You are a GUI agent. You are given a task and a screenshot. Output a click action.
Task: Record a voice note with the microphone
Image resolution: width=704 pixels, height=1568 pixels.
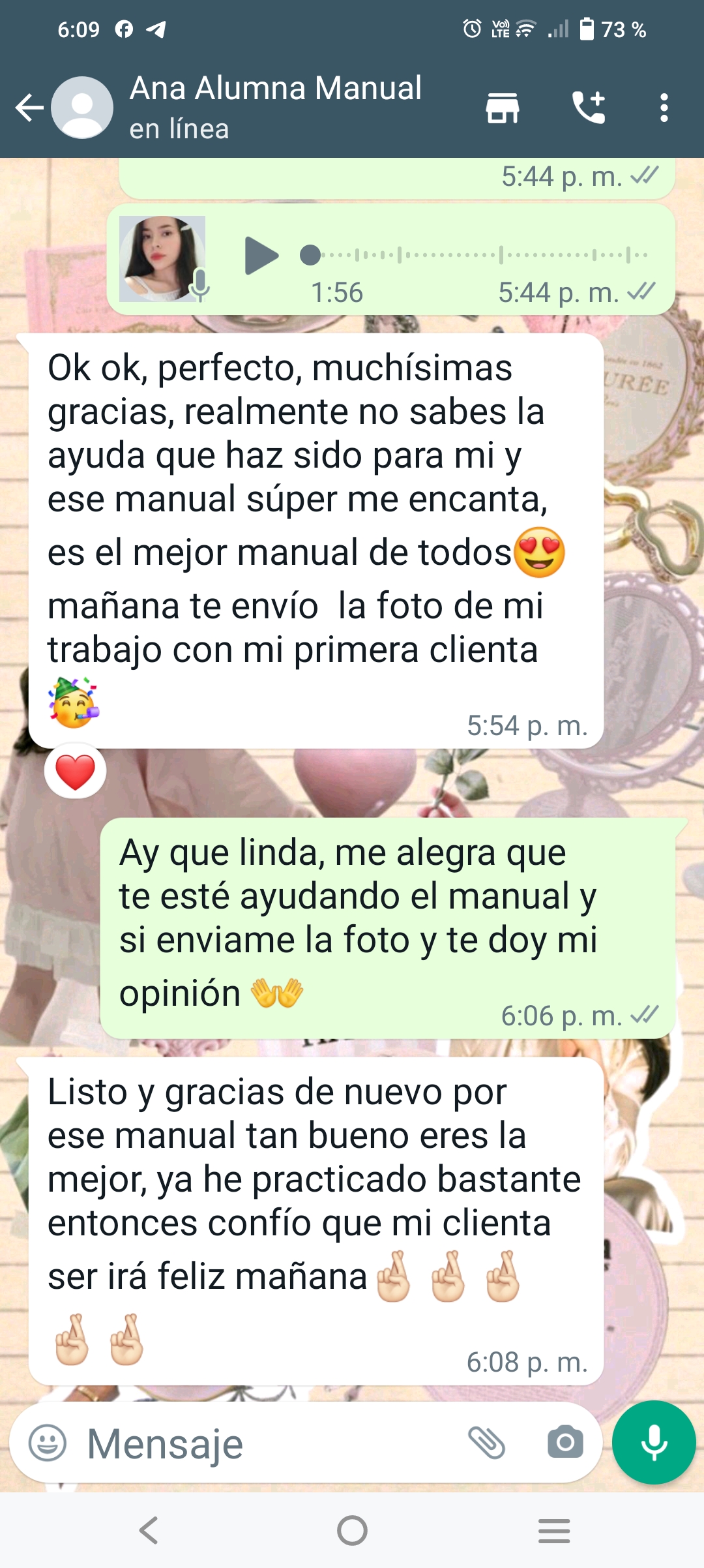pyautogui.click(x=654, y=1442)
